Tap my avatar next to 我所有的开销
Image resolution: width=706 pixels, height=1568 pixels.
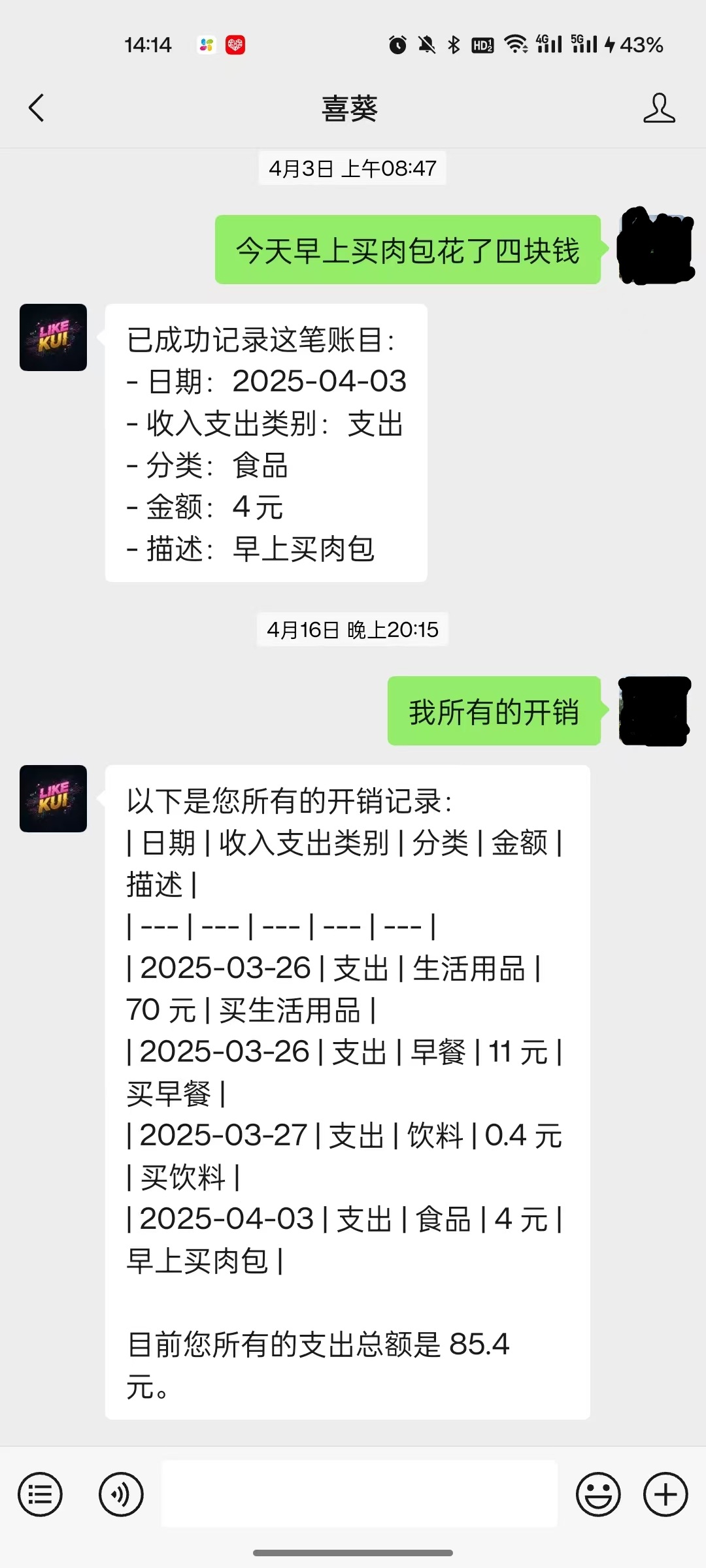(654, 711)
